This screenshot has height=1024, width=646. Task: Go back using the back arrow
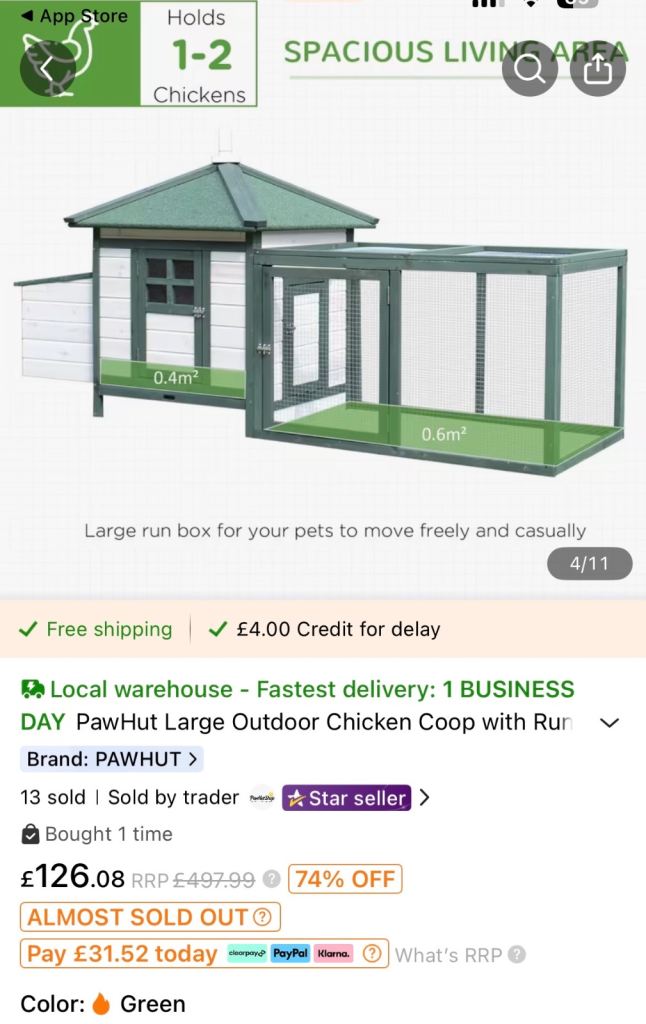tap(47, 68)
